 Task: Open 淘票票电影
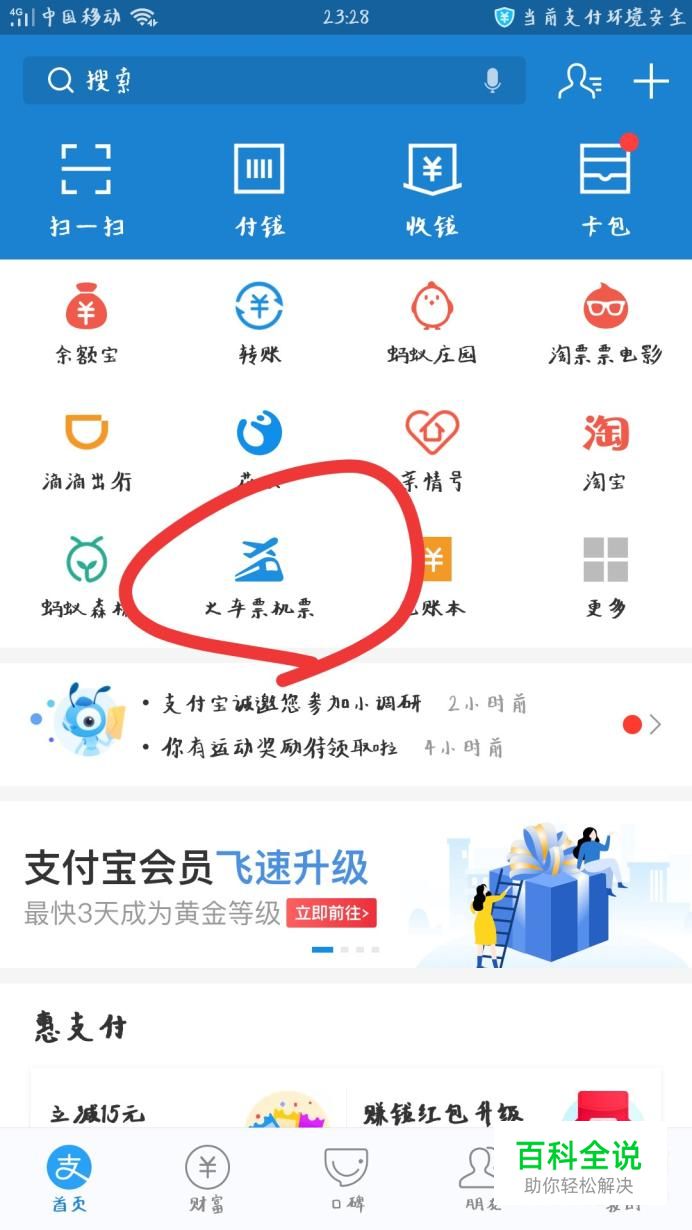[605, 322]
